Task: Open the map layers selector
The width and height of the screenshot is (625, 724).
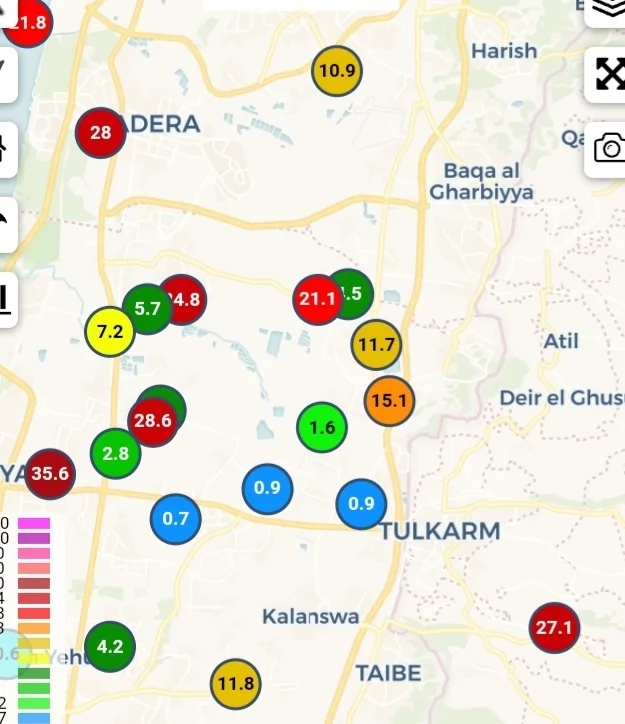Action: tap(607, 10)
